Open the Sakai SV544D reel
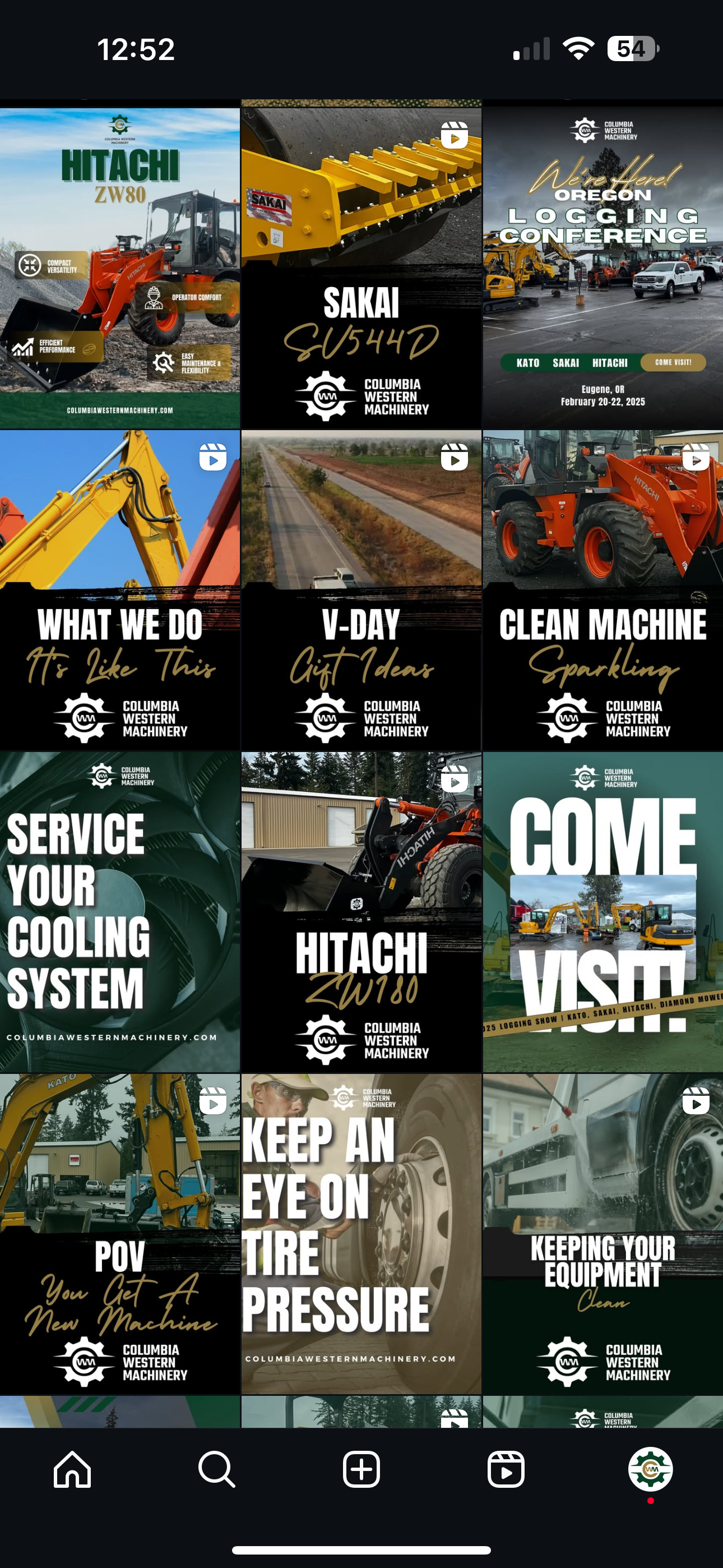The image size is (723, 1568). coord(361,269)
